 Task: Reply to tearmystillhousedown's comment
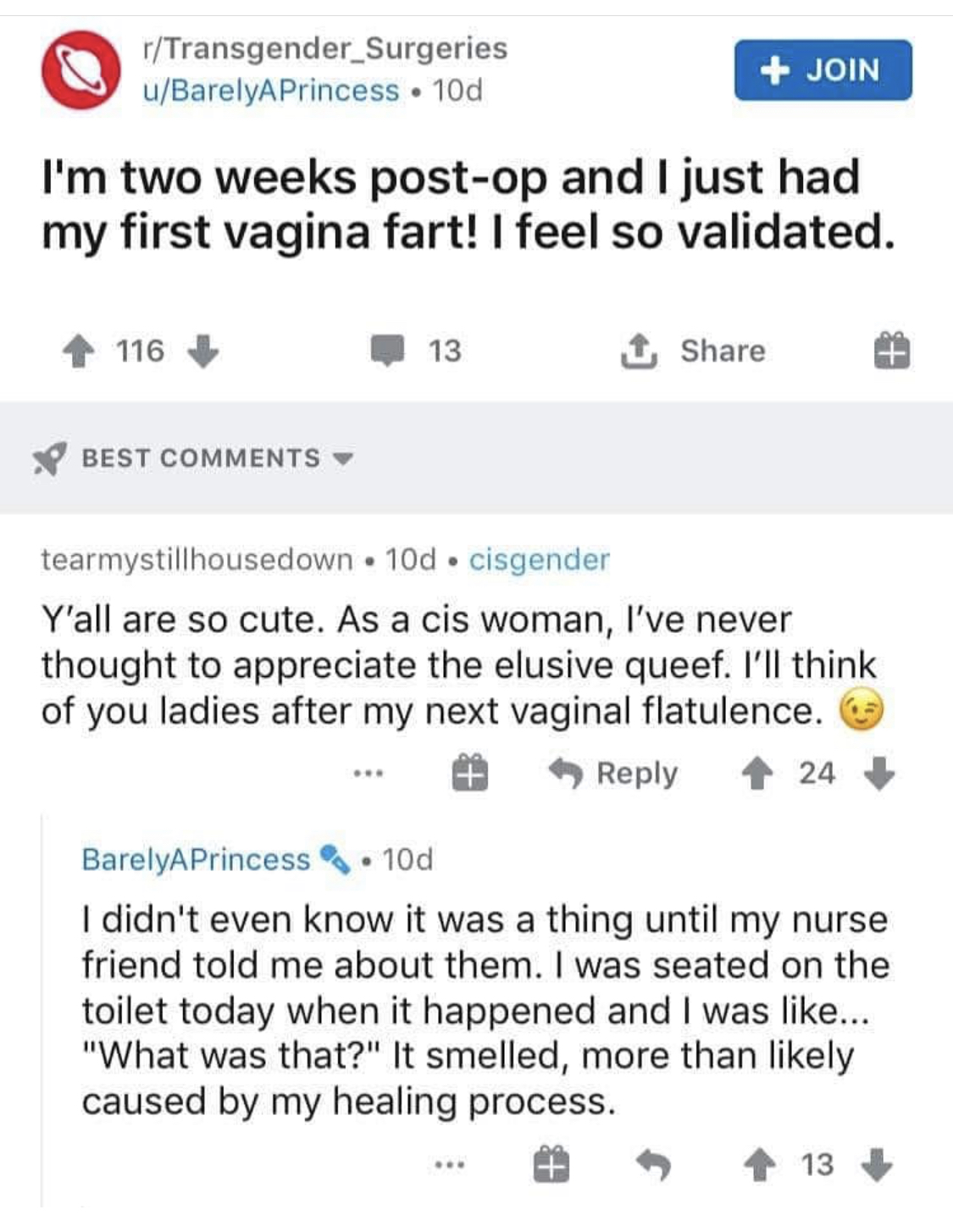614,773
